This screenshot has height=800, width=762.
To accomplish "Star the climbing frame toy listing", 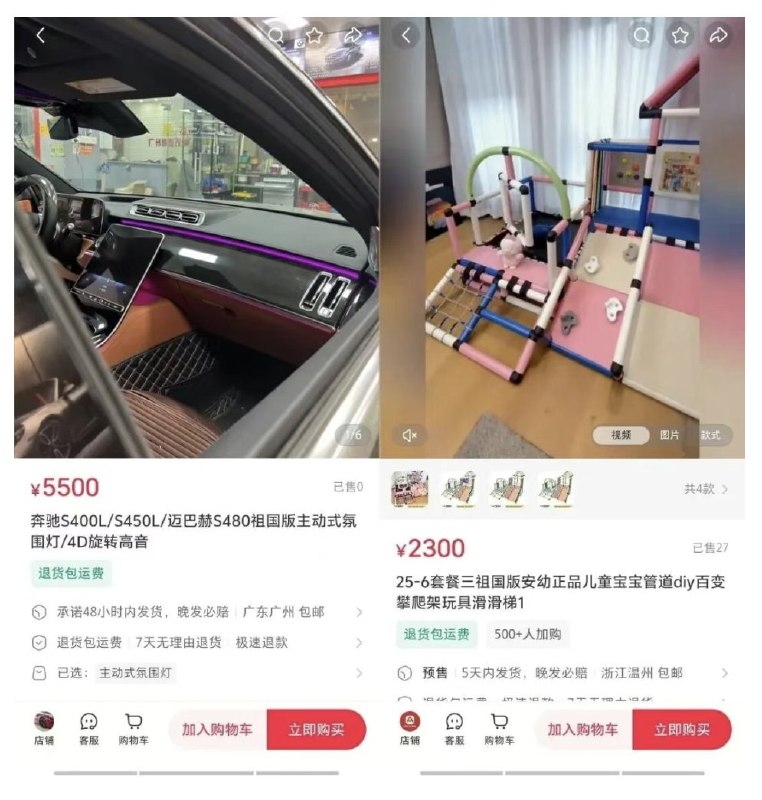I will coord(679,37).
